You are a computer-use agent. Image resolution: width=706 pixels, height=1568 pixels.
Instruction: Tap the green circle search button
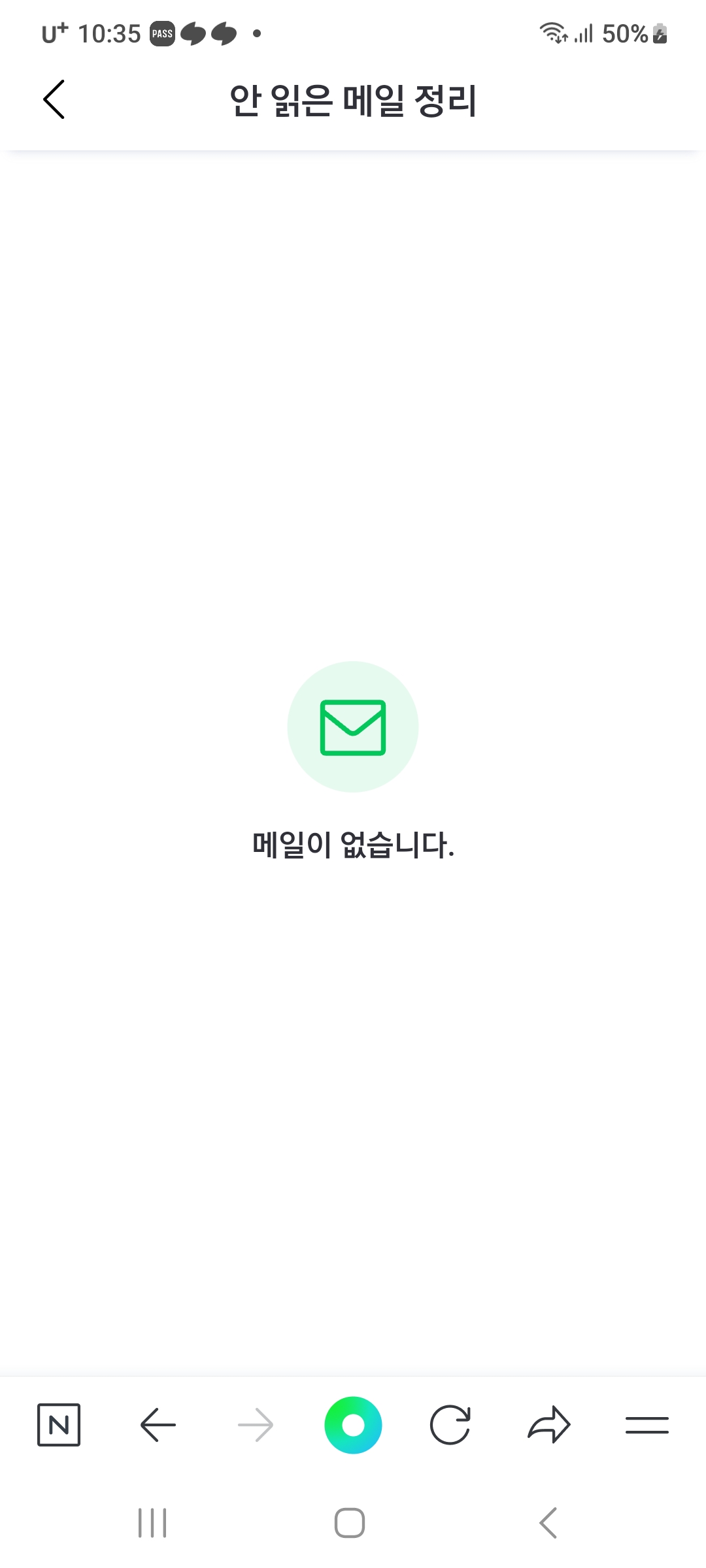[x=353, y=1425]
